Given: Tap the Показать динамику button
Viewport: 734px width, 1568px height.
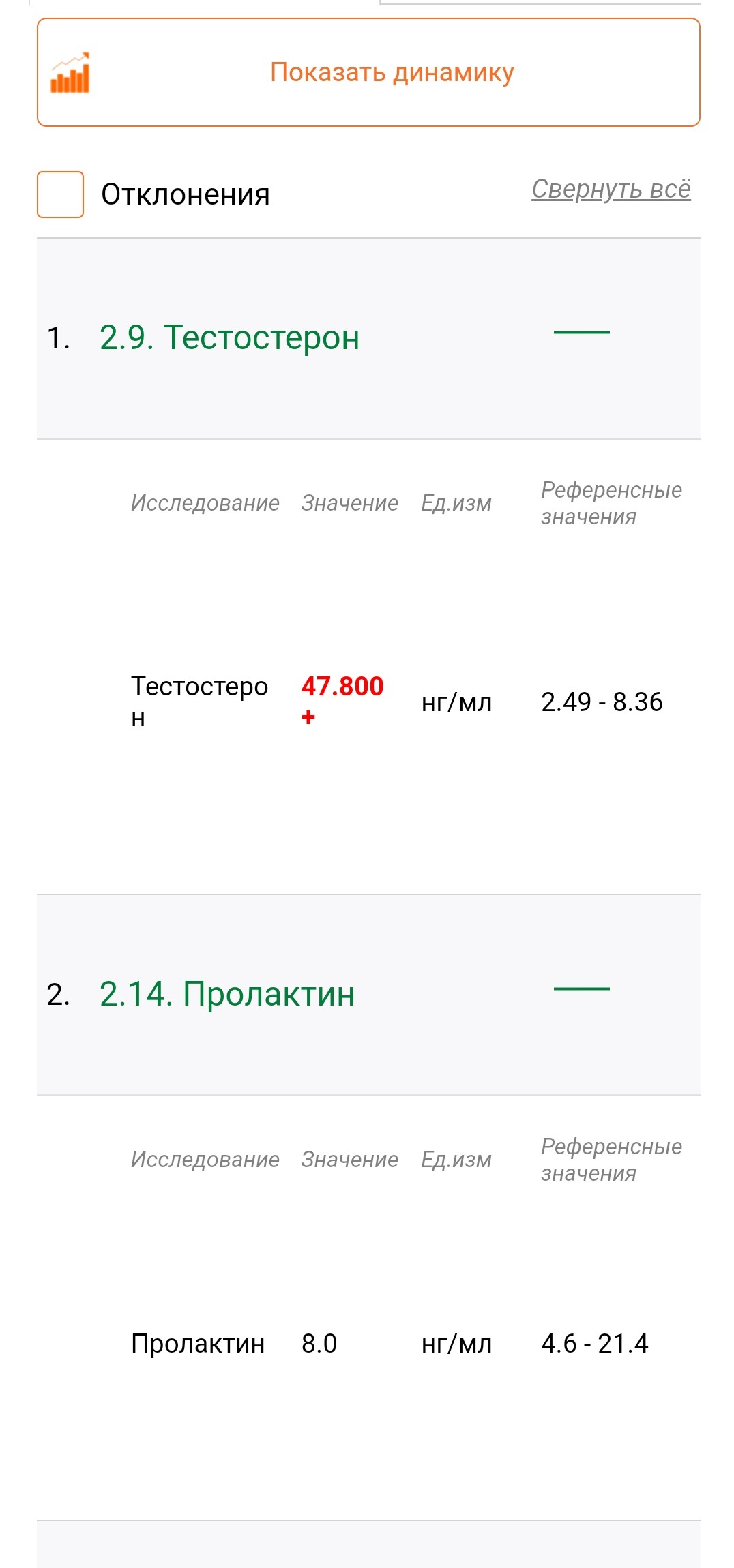Looking at the screenshot, I should (368, 72).
